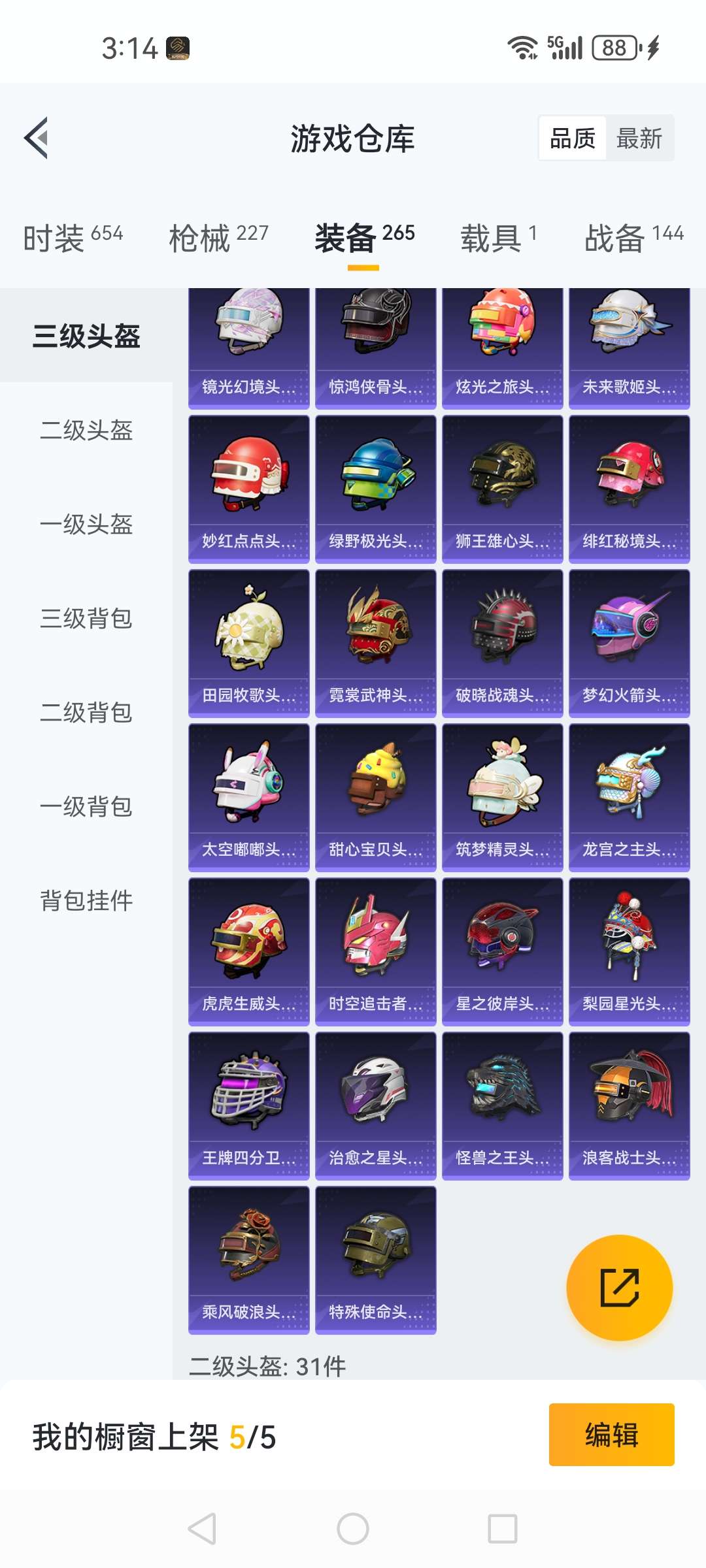Open 背包挂件 category
The height and width of the screenshot is (1568, 706).
[86, 901]
